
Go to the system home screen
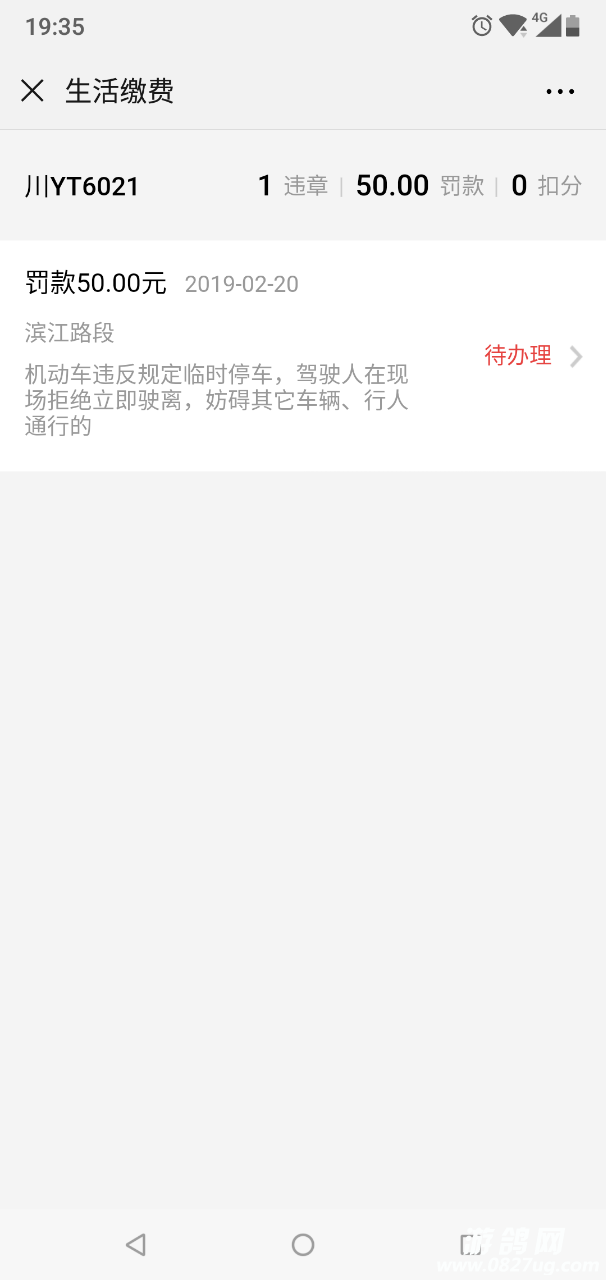[303, 1244]
